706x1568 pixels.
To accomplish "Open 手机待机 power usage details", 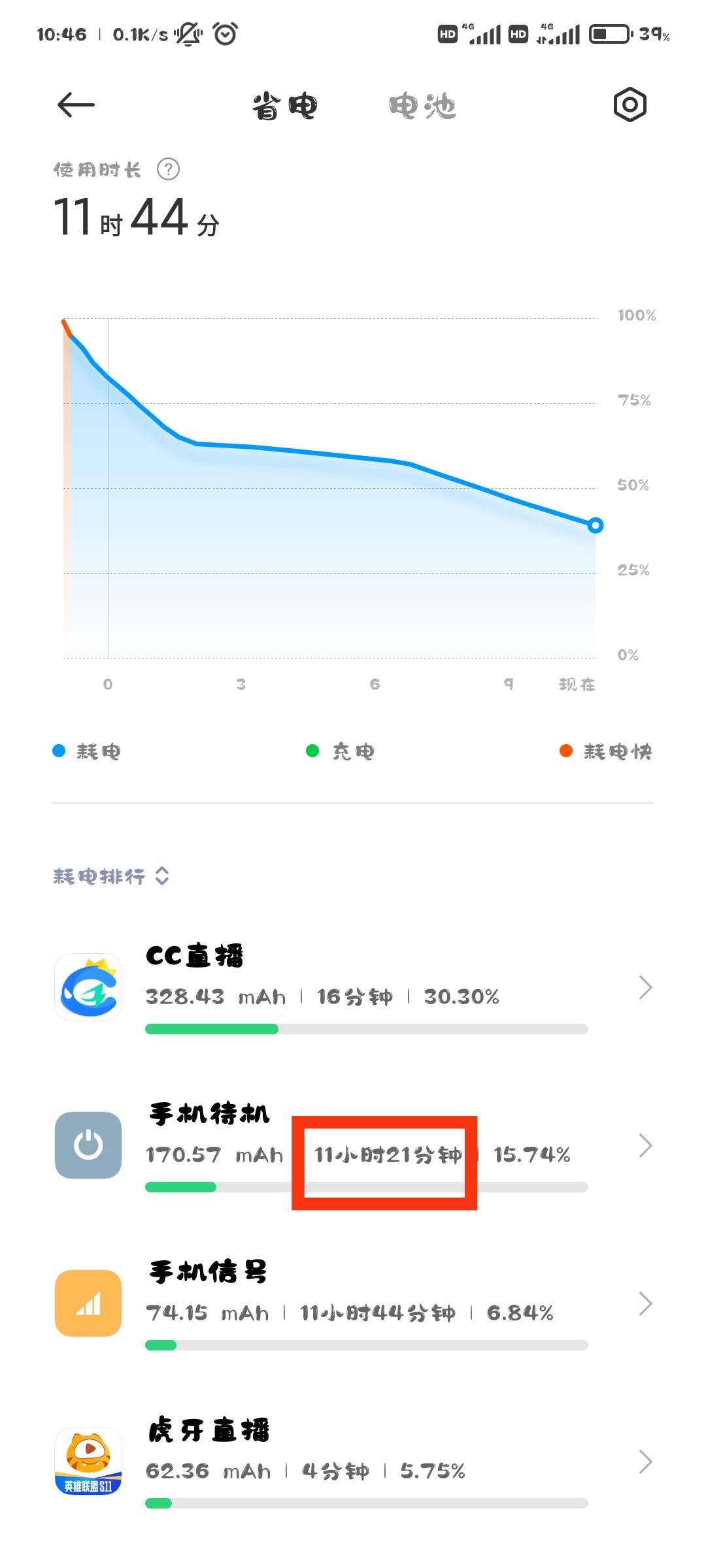I will coord(353,1146).
